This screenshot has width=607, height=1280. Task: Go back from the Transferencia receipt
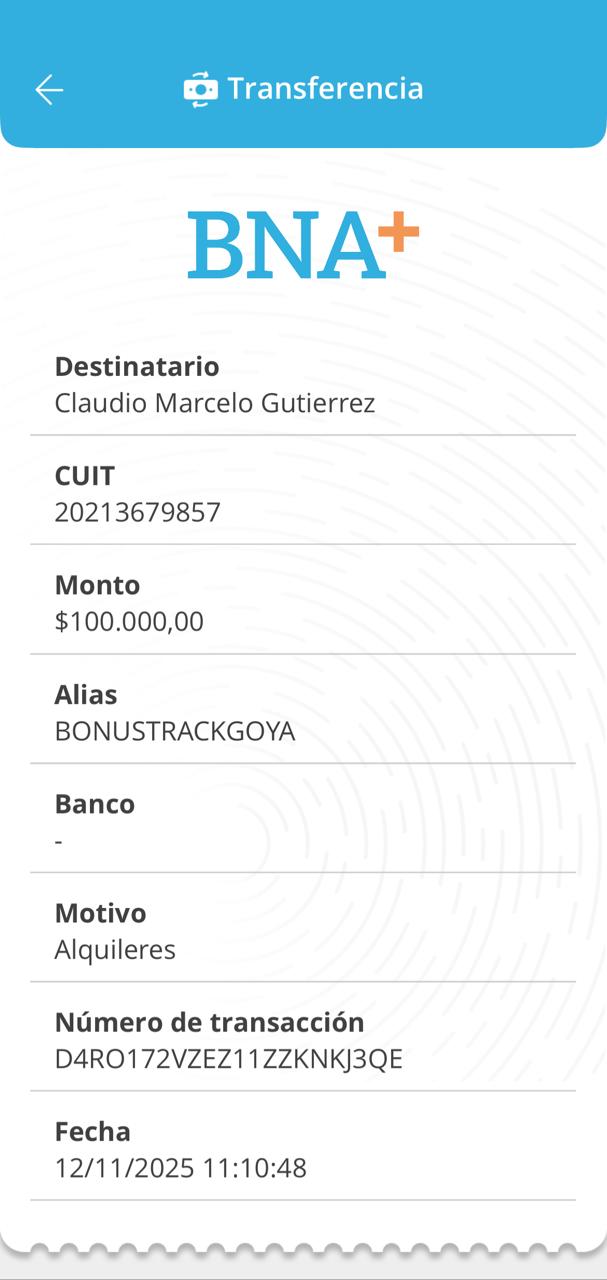coord(49,90)
